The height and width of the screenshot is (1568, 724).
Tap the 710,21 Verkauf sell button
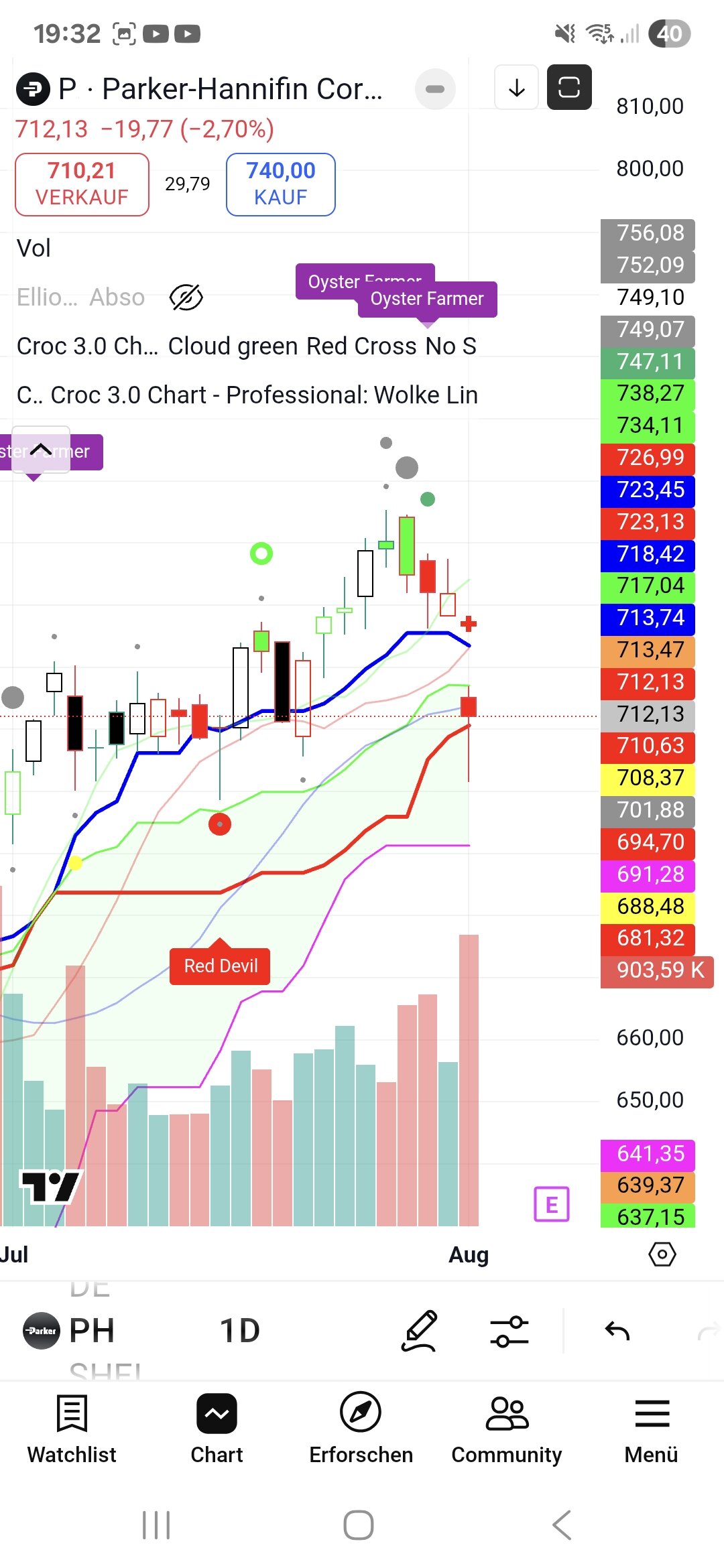click(82, 184)
